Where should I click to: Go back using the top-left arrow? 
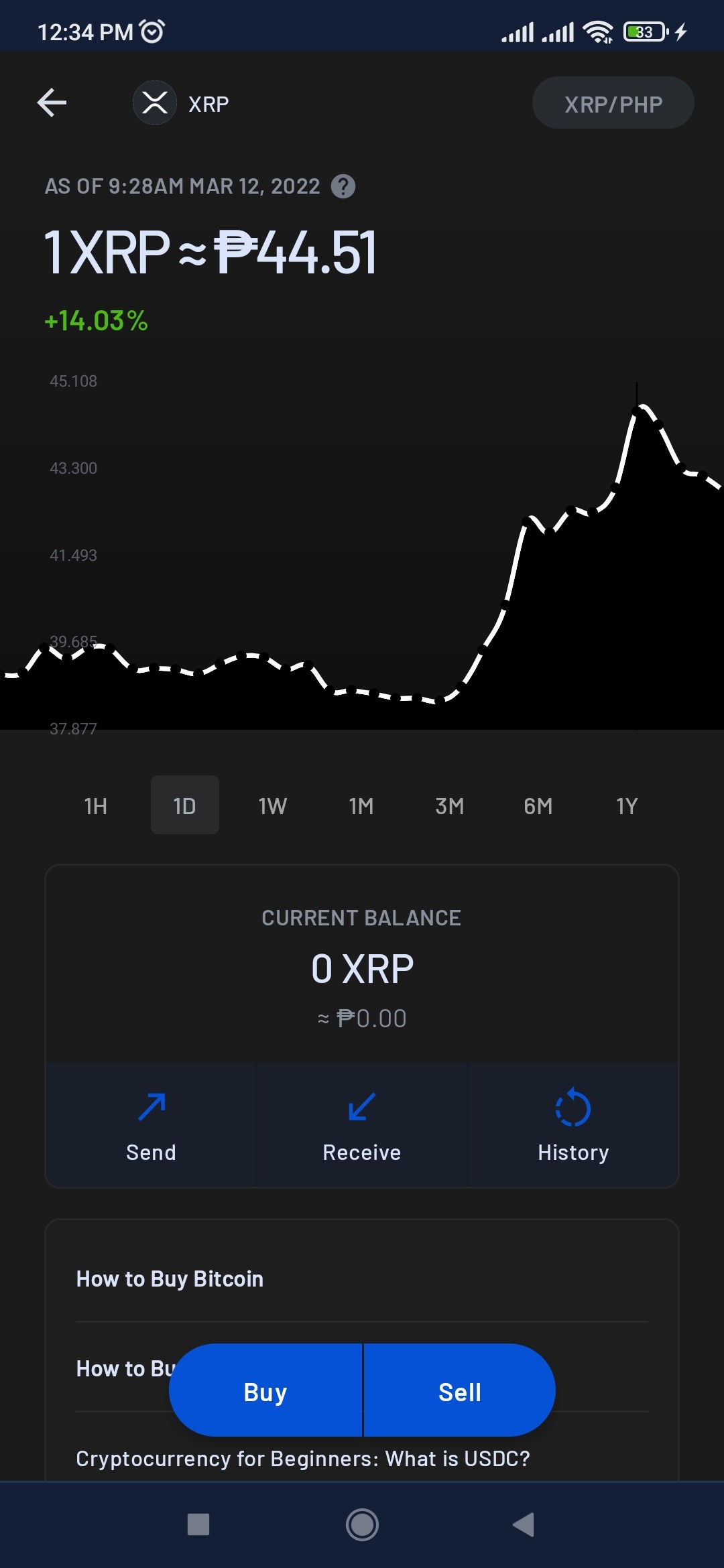52,103
